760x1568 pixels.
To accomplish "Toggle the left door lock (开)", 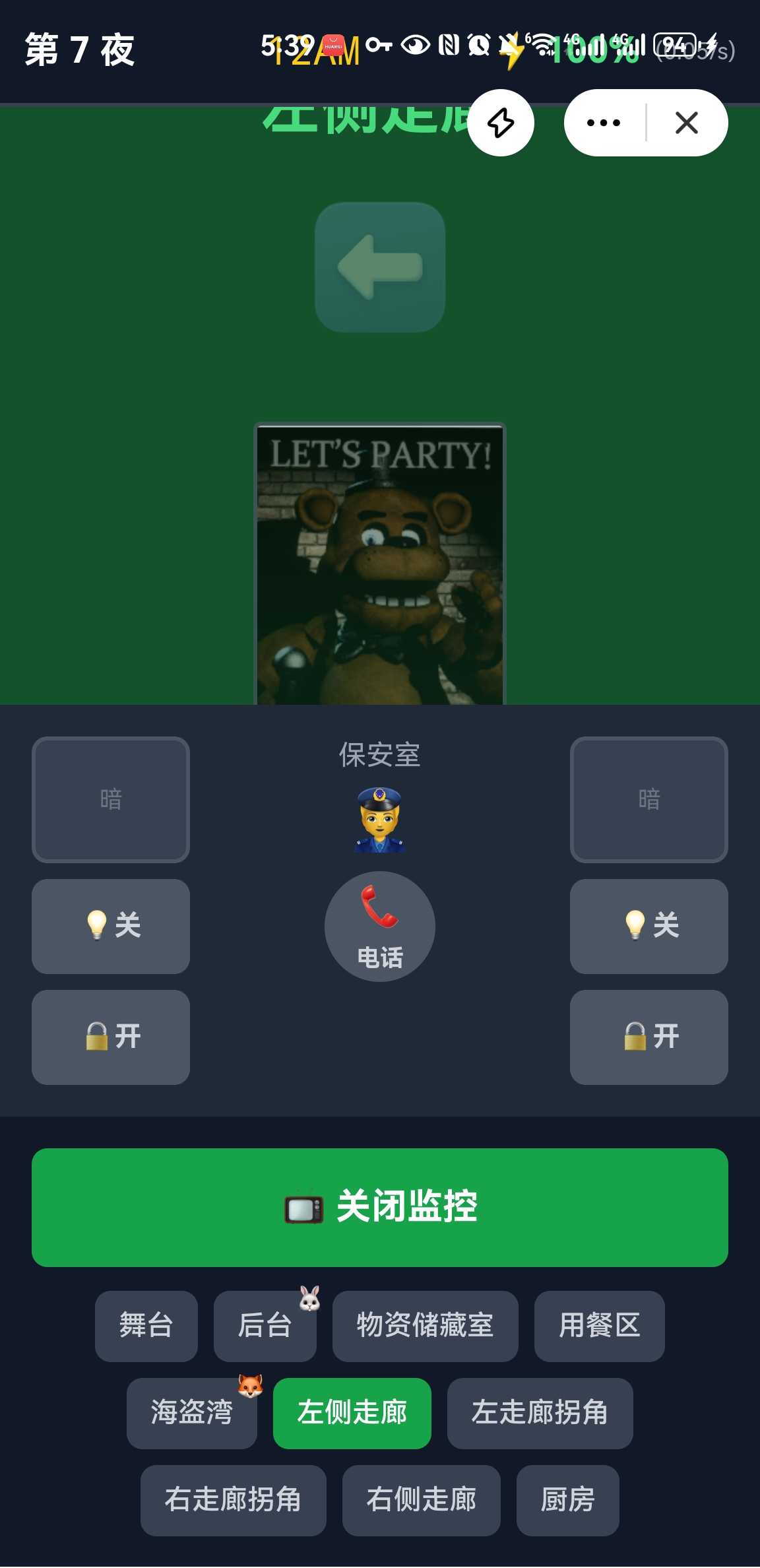I will coord(111,1037).
